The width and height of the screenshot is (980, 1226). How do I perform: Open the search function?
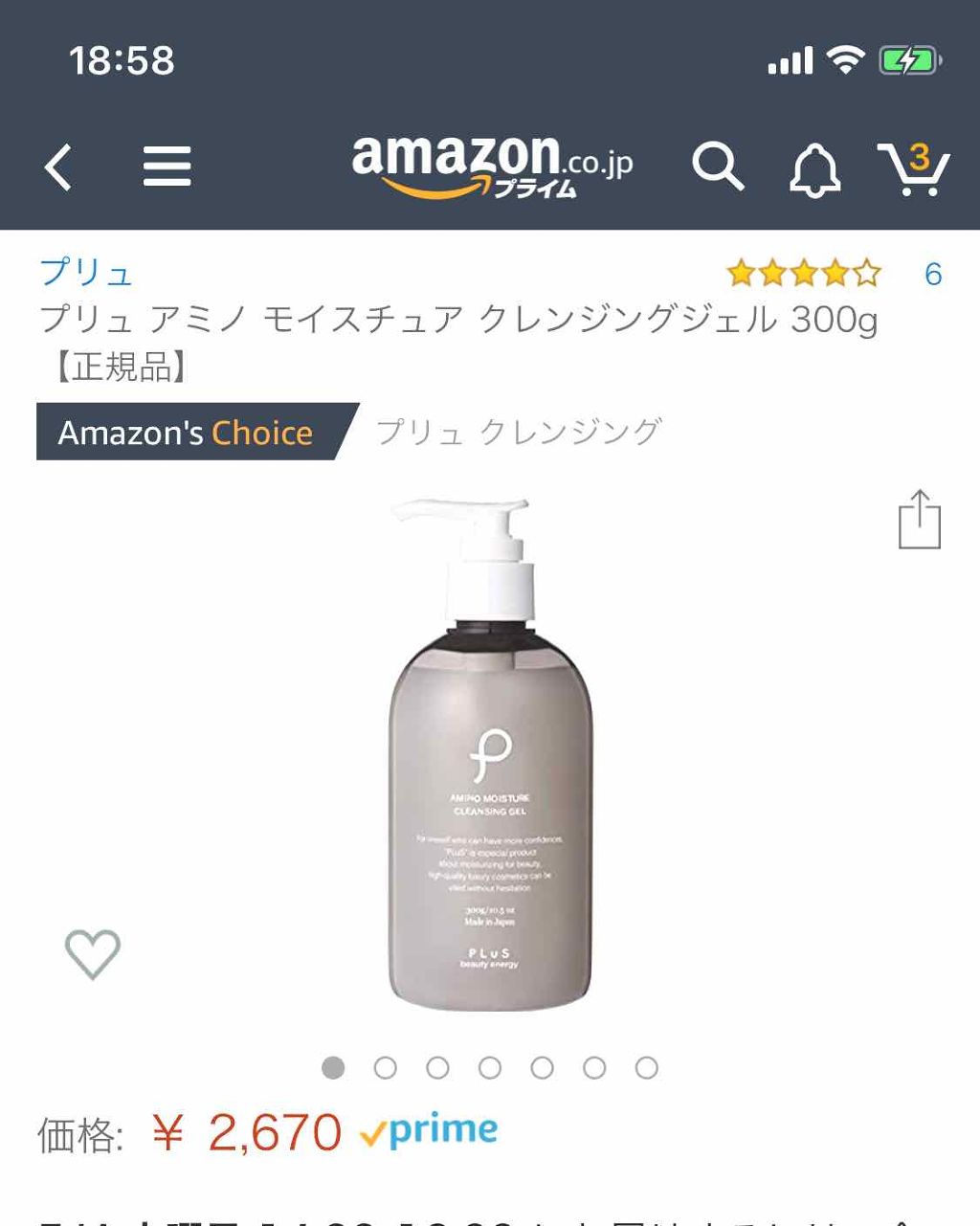coord(718,167)
